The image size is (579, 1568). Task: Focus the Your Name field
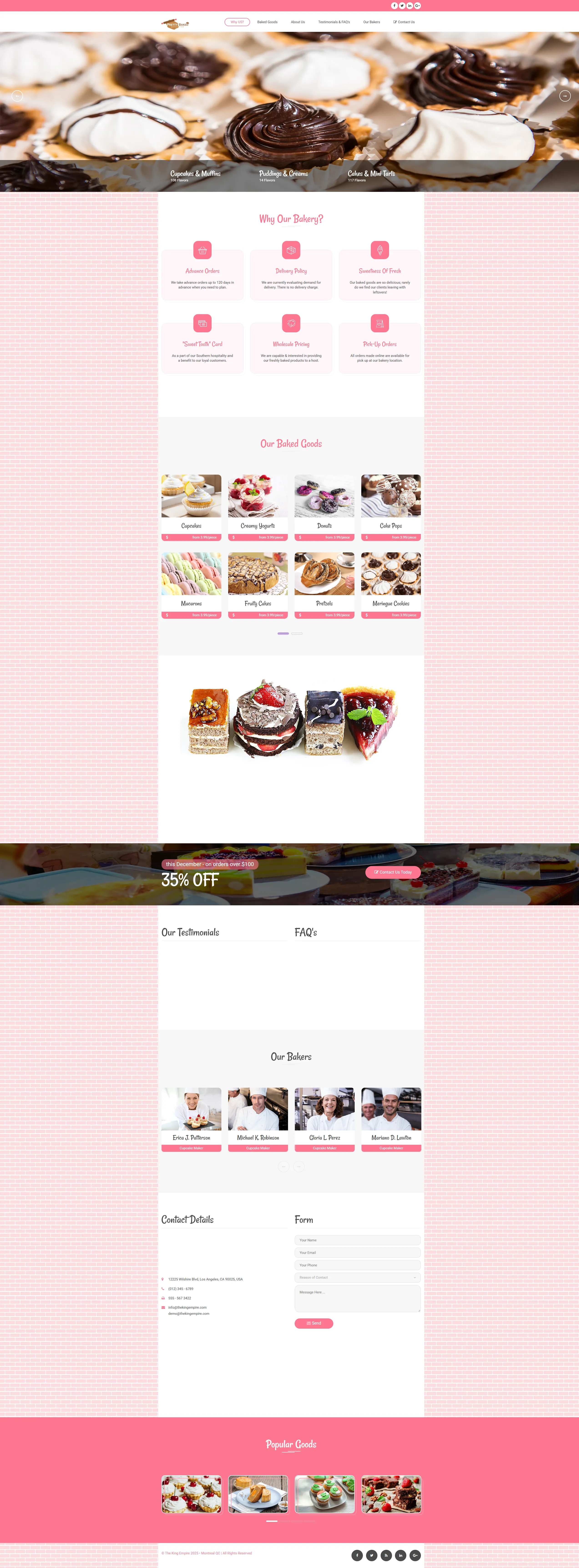coord(357,1240)
